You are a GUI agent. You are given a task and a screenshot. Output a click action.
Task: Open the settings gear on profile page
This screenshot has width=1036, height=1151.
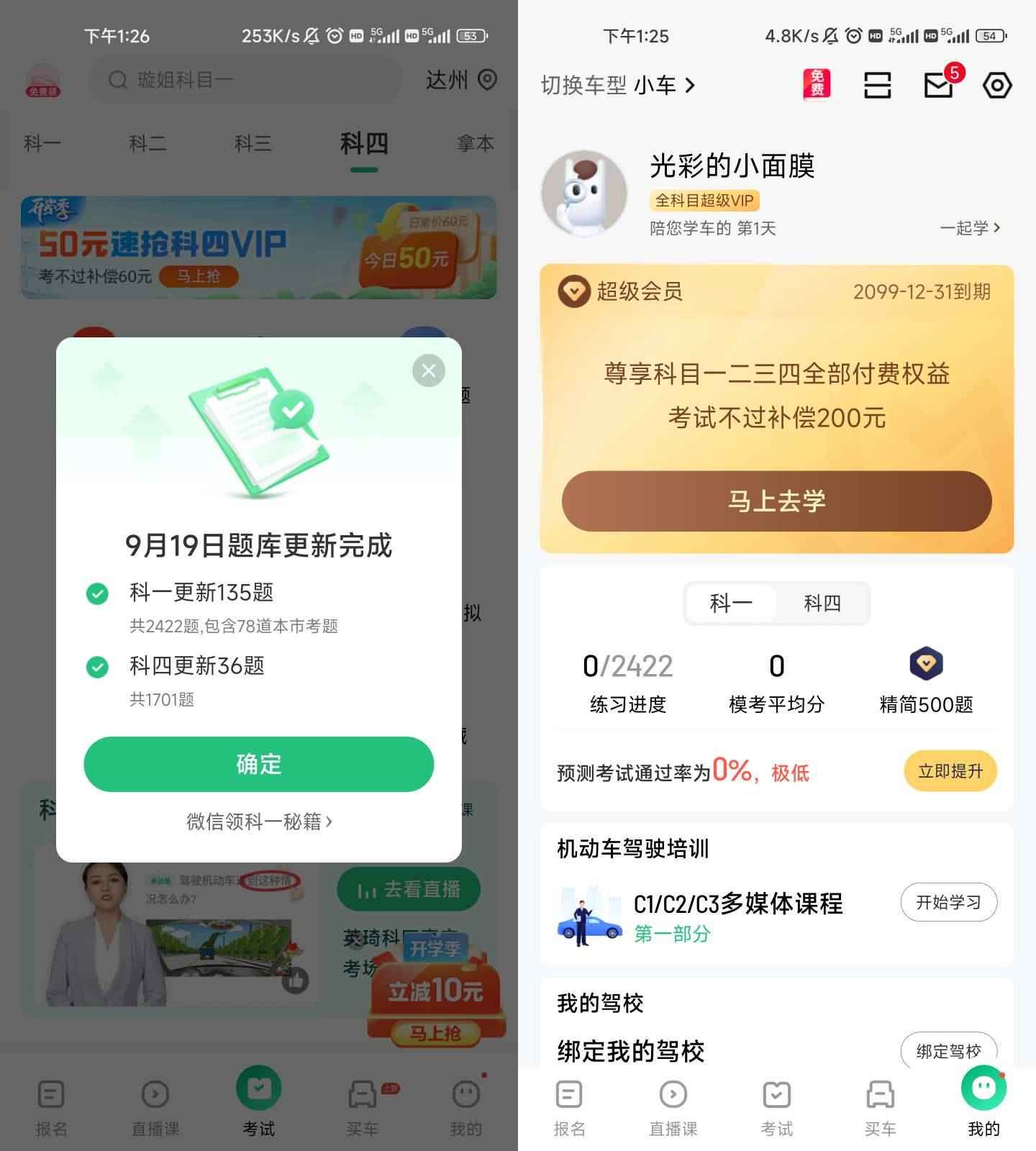(997, 85)
